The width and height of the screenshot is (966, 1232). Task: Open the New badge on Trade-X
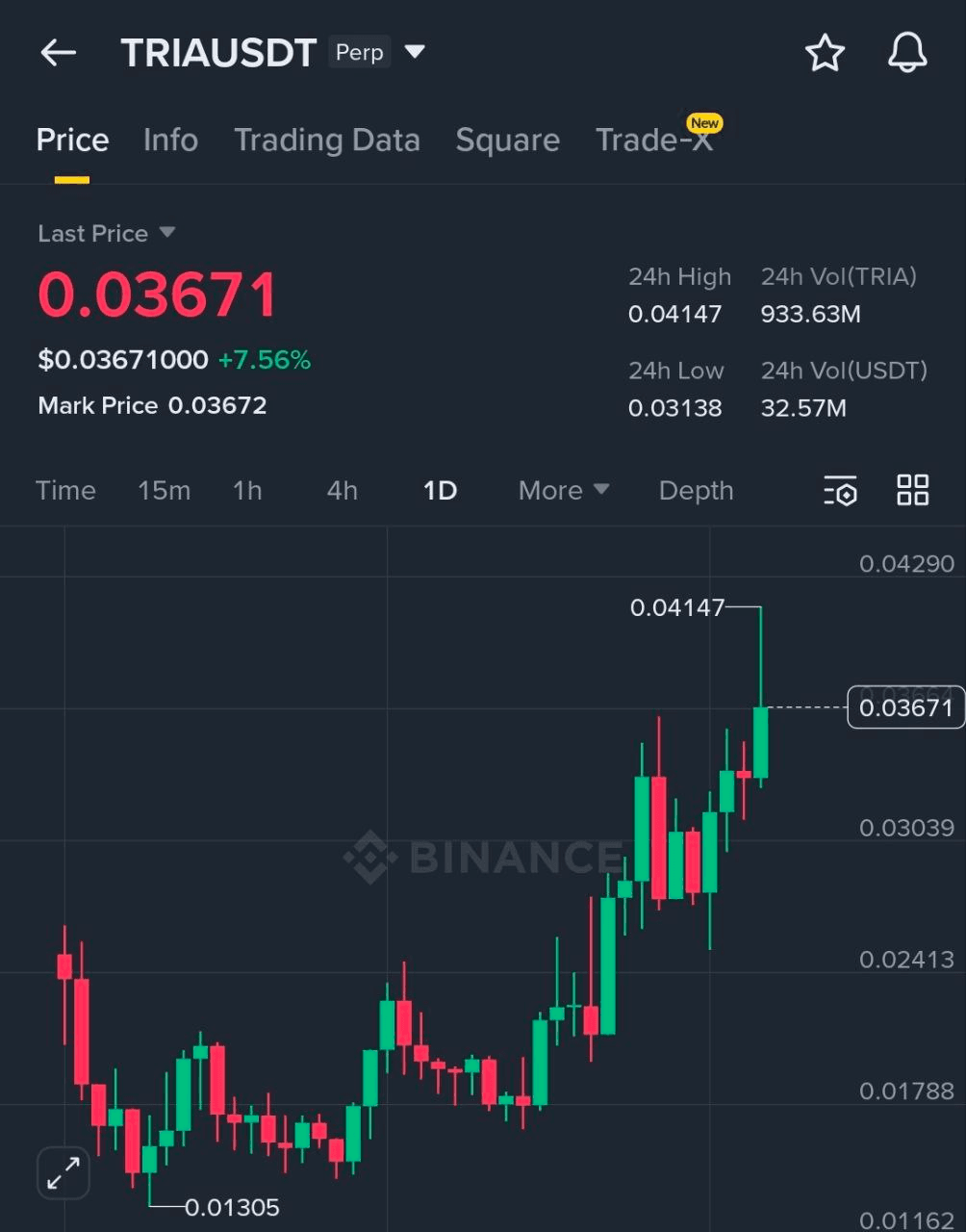coord(704,123)
